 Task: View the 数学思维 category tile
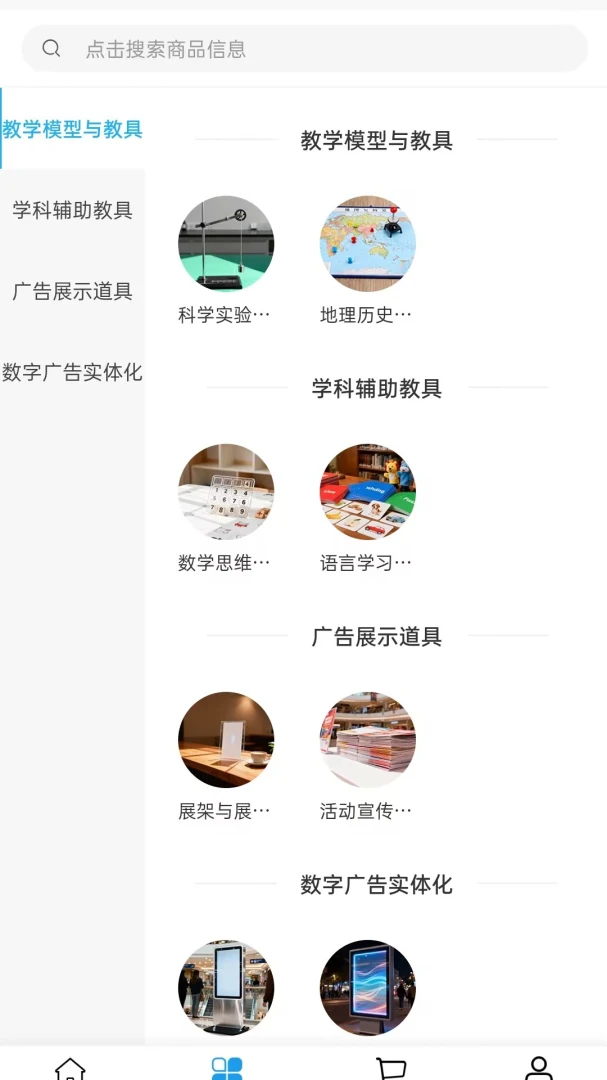pos(225,508)
